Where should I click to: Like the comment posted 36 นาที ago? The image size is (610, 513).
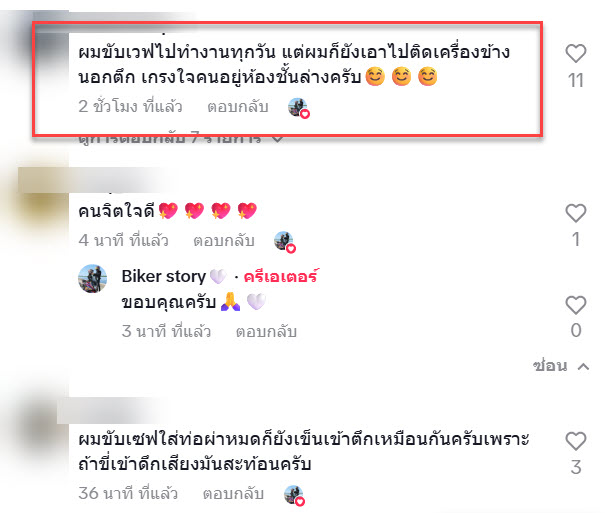point(575,440)
